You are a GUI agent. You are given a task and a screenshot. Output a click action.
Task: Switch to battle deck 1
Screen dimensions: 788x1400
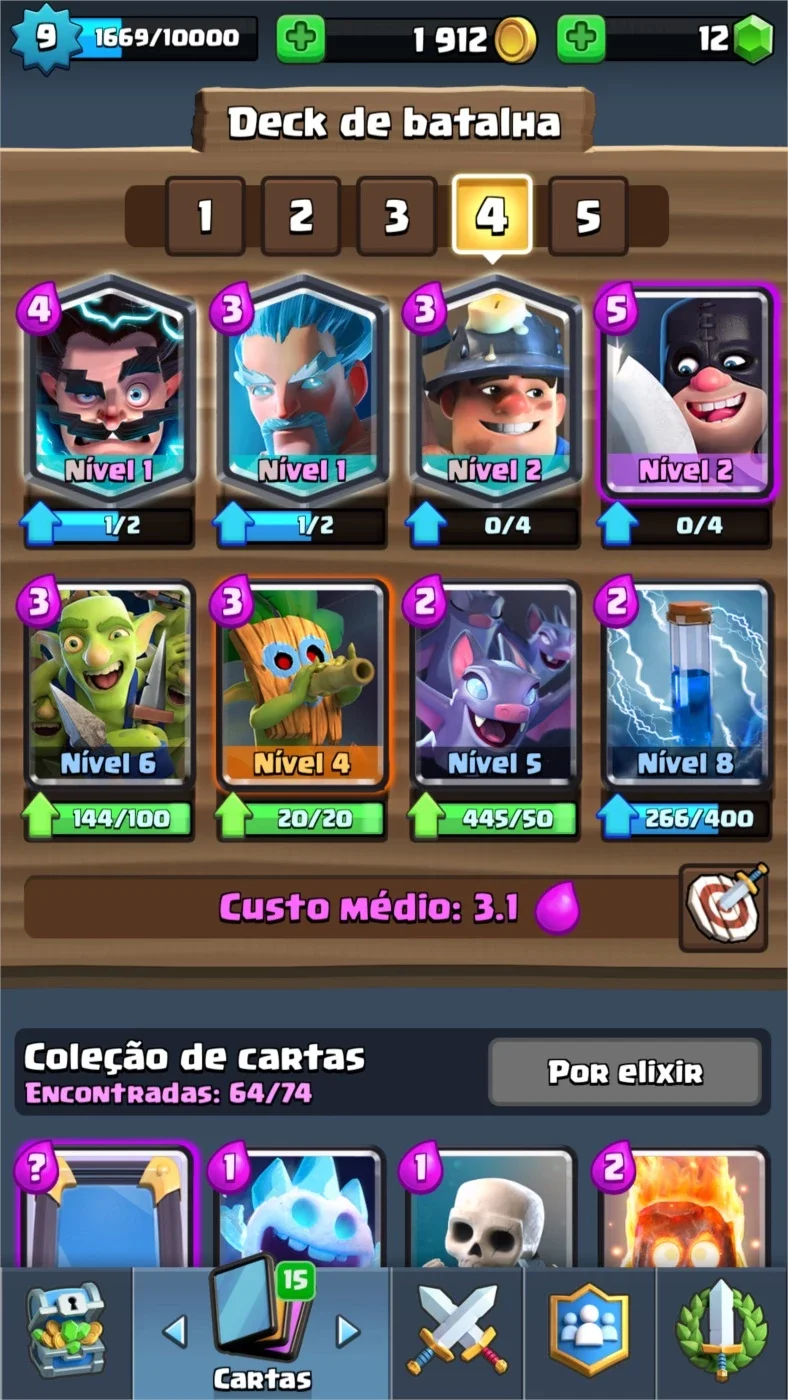(205, 216)
